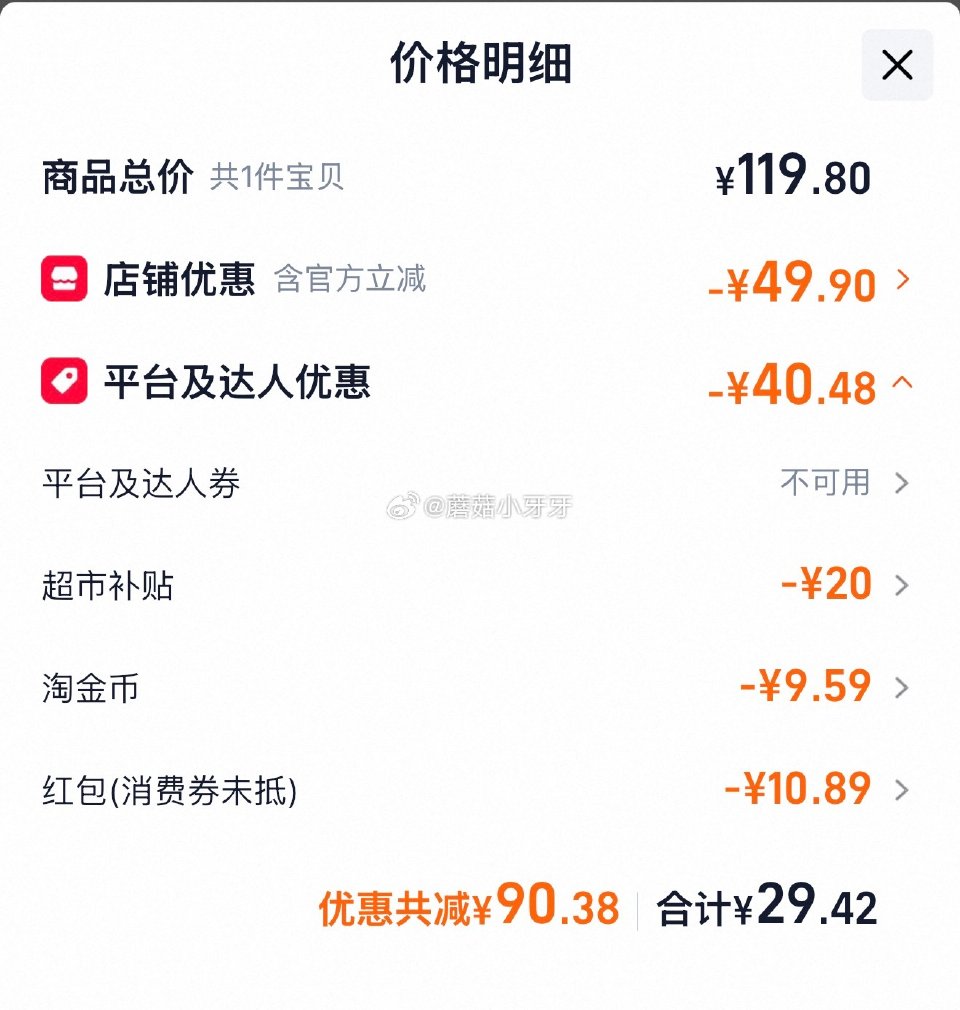This screenshot has height=1010, width=960.
Task: Tap the chevron beside 淘金币 deduction
Action: [x=901, y=688]
